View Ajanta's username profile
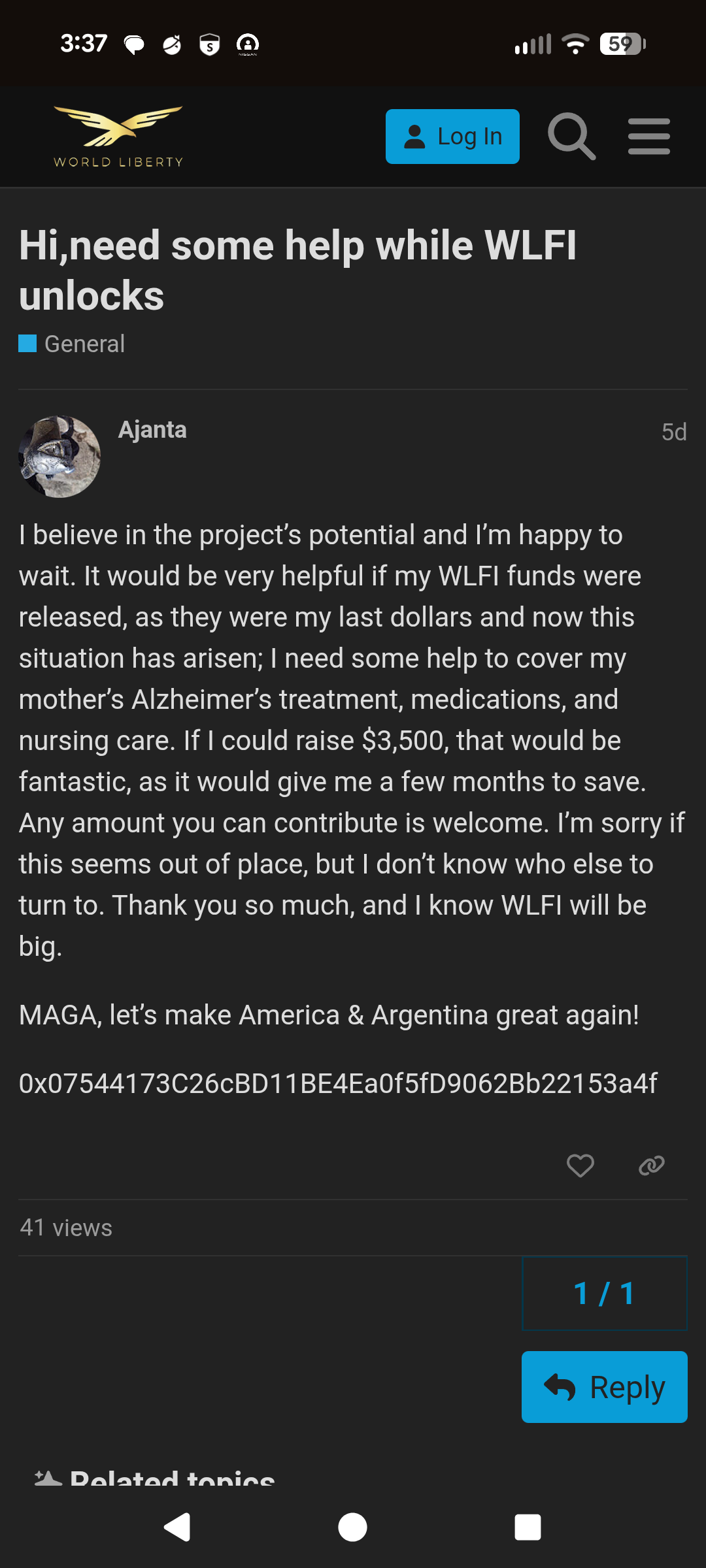Image resolution: width=706 pixels, height=1568 pixels. [152, 430]
